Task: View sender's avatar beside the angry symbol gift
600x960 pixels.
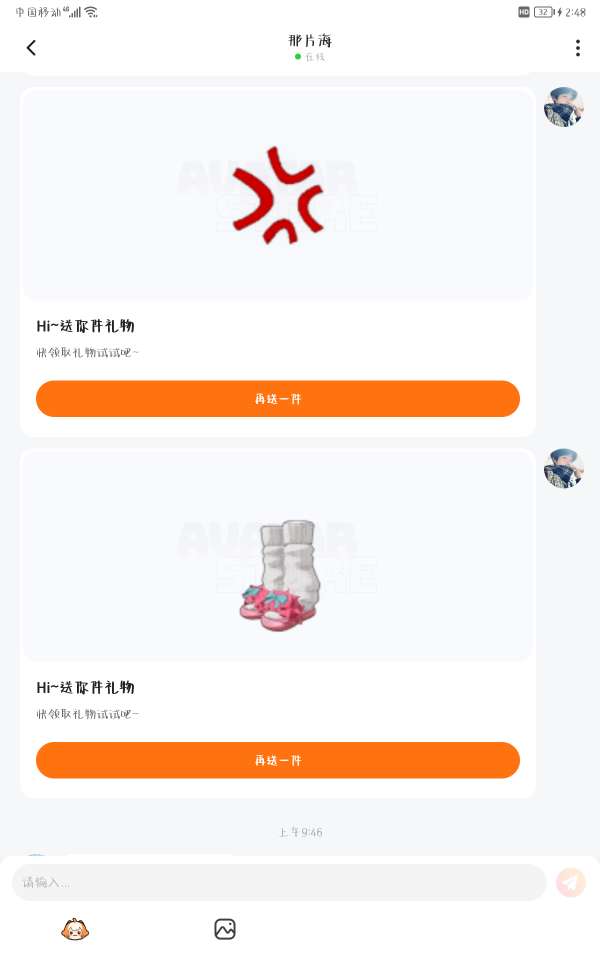Action: pyautogui.click(x=563, y=107)
